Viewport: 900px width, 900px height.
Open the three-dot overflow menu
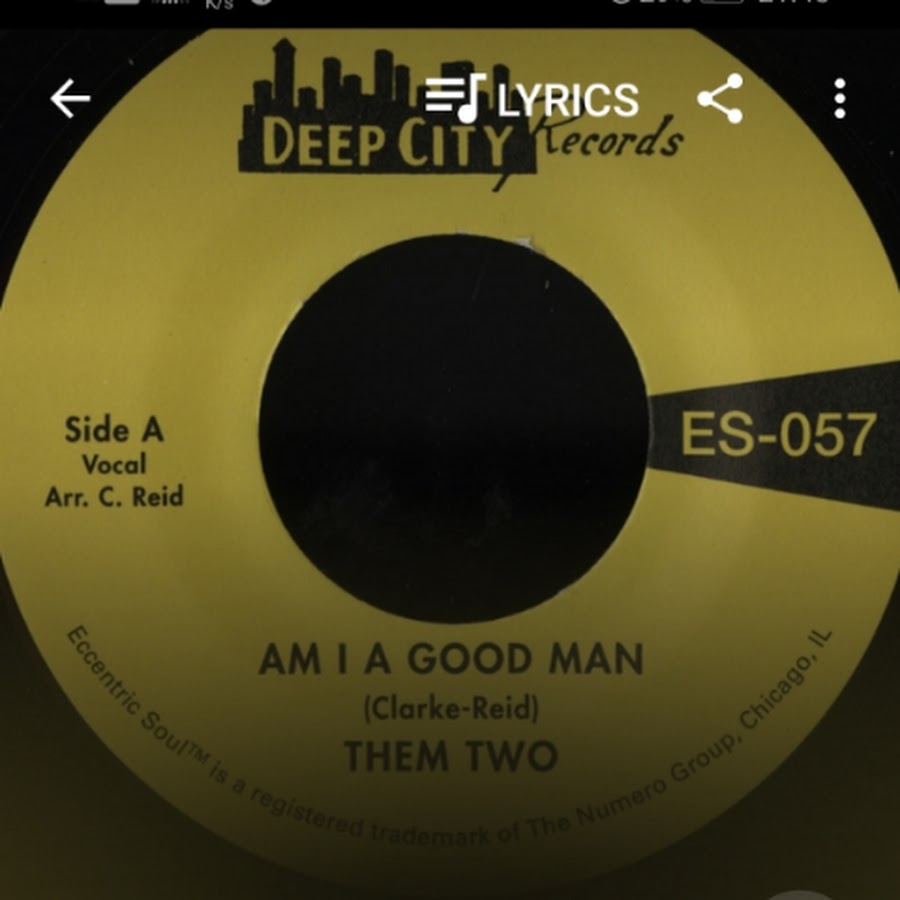click(840, 99)
